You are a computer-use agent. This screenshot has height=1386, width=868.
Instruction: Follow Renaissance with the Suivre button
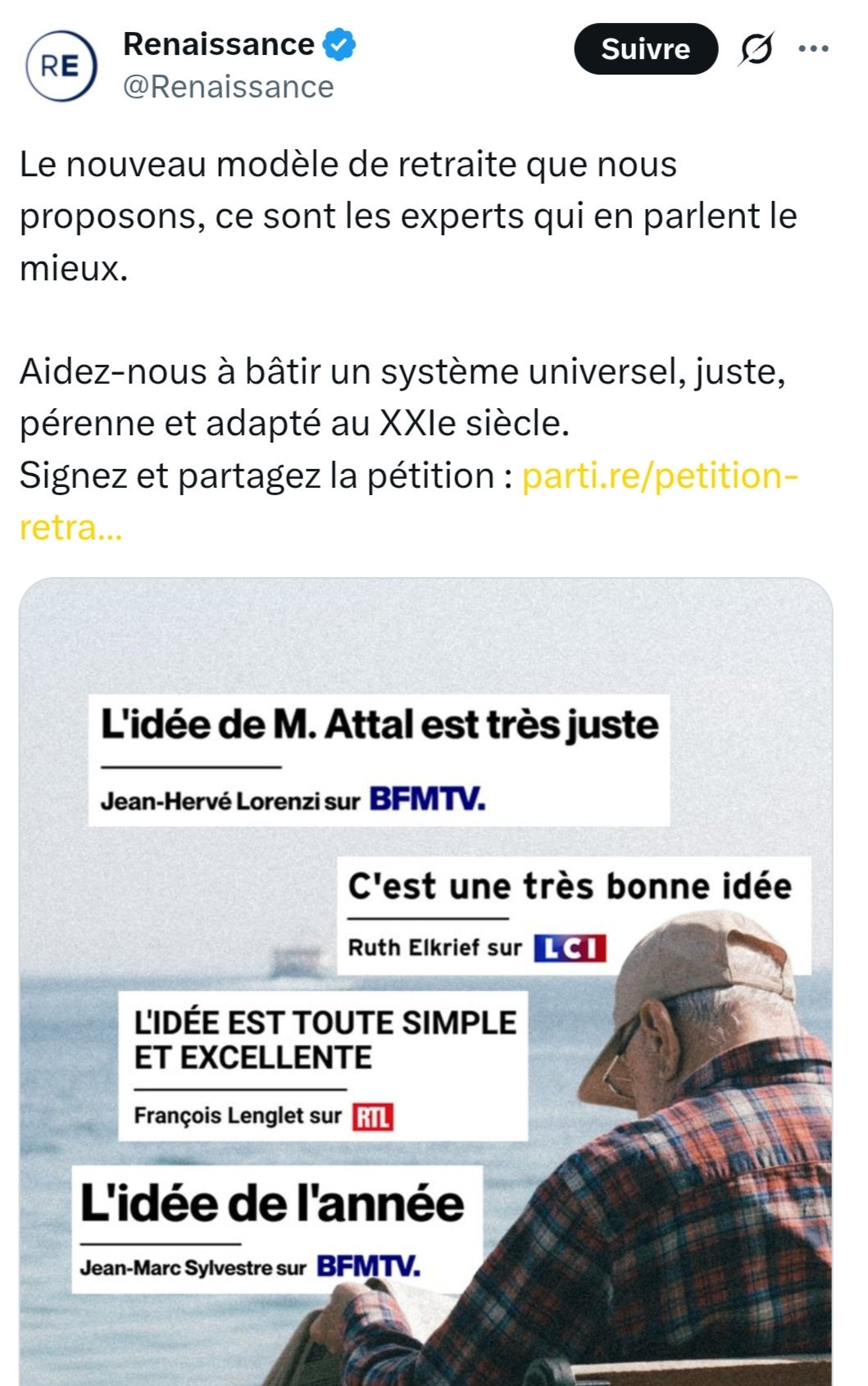coord(645,49)
